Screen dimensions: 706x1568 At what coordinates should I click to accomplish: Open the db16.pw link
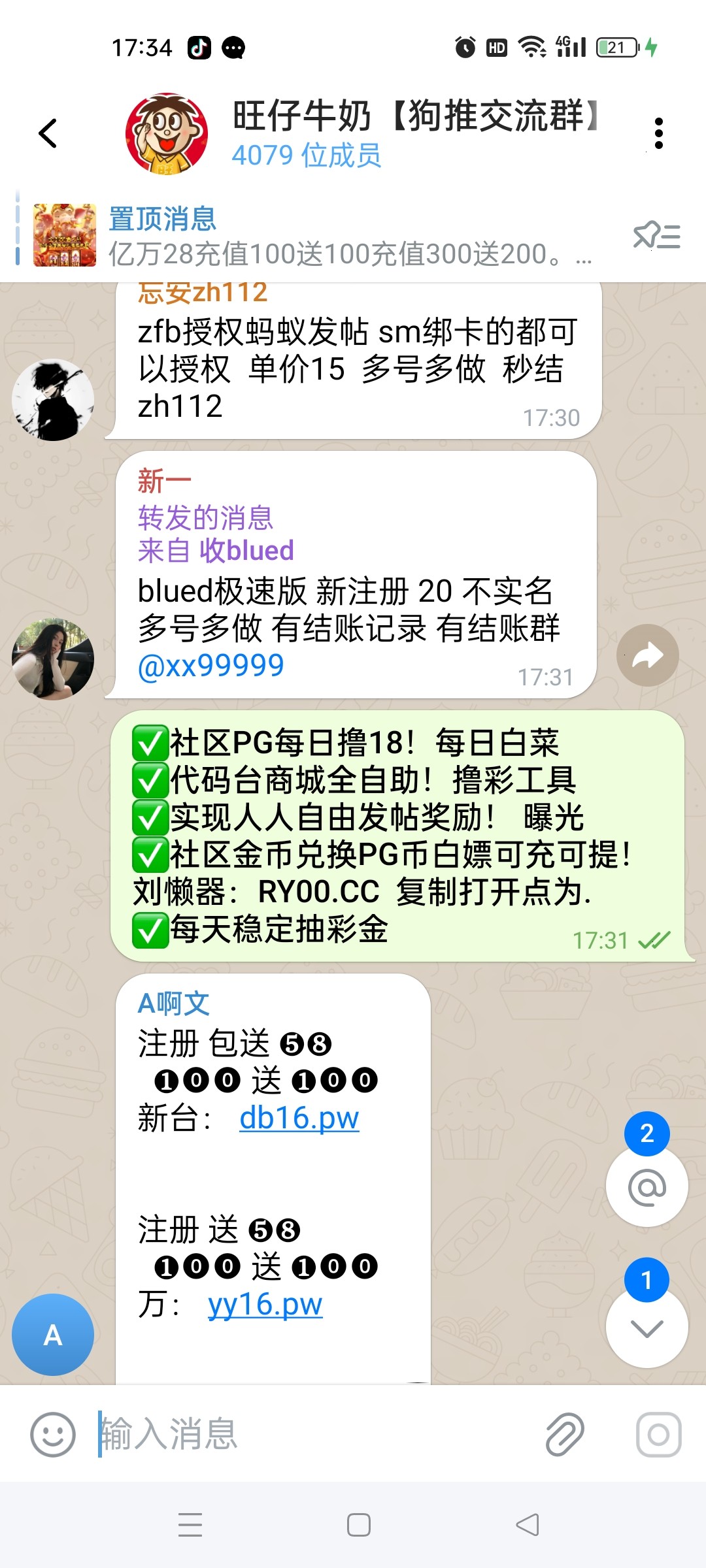pyautogui.click(x=299, y=1118)
